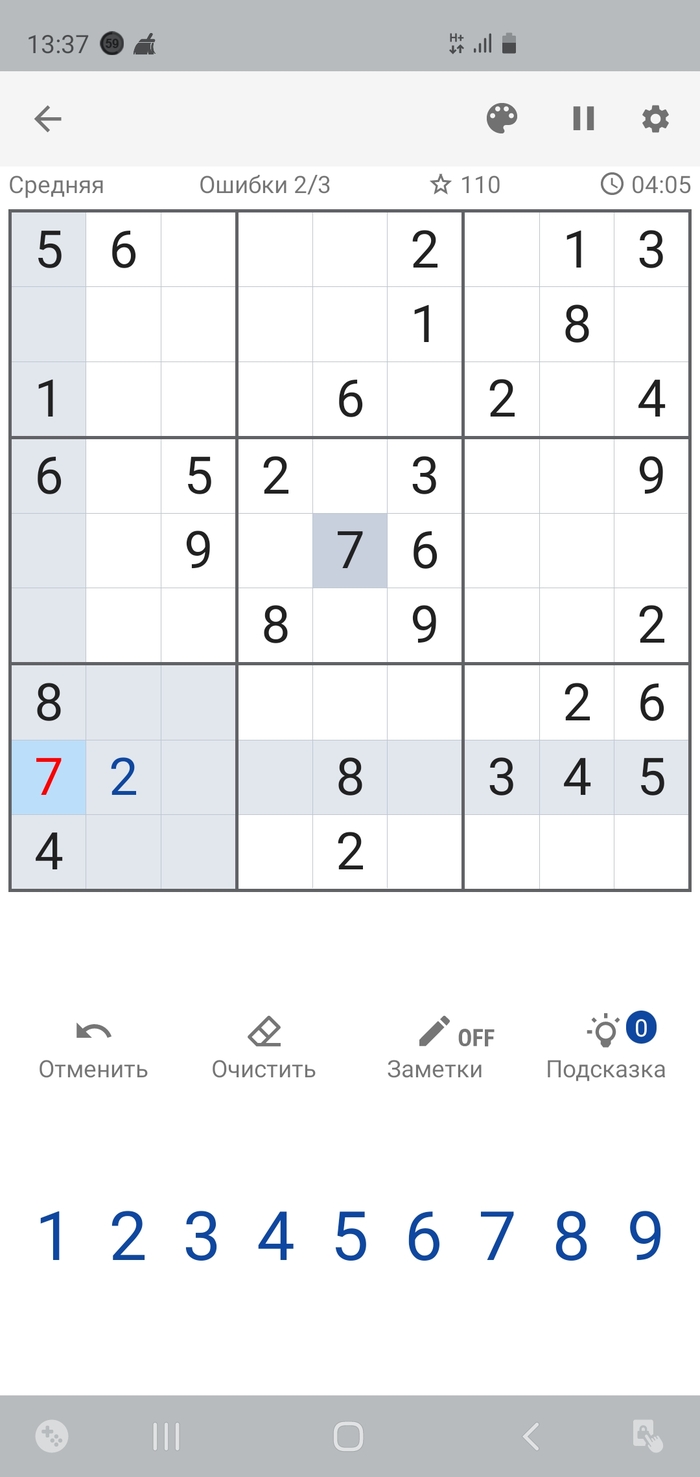Open the settings gear
Viewport: 700px width, 1477px height.
655,119
